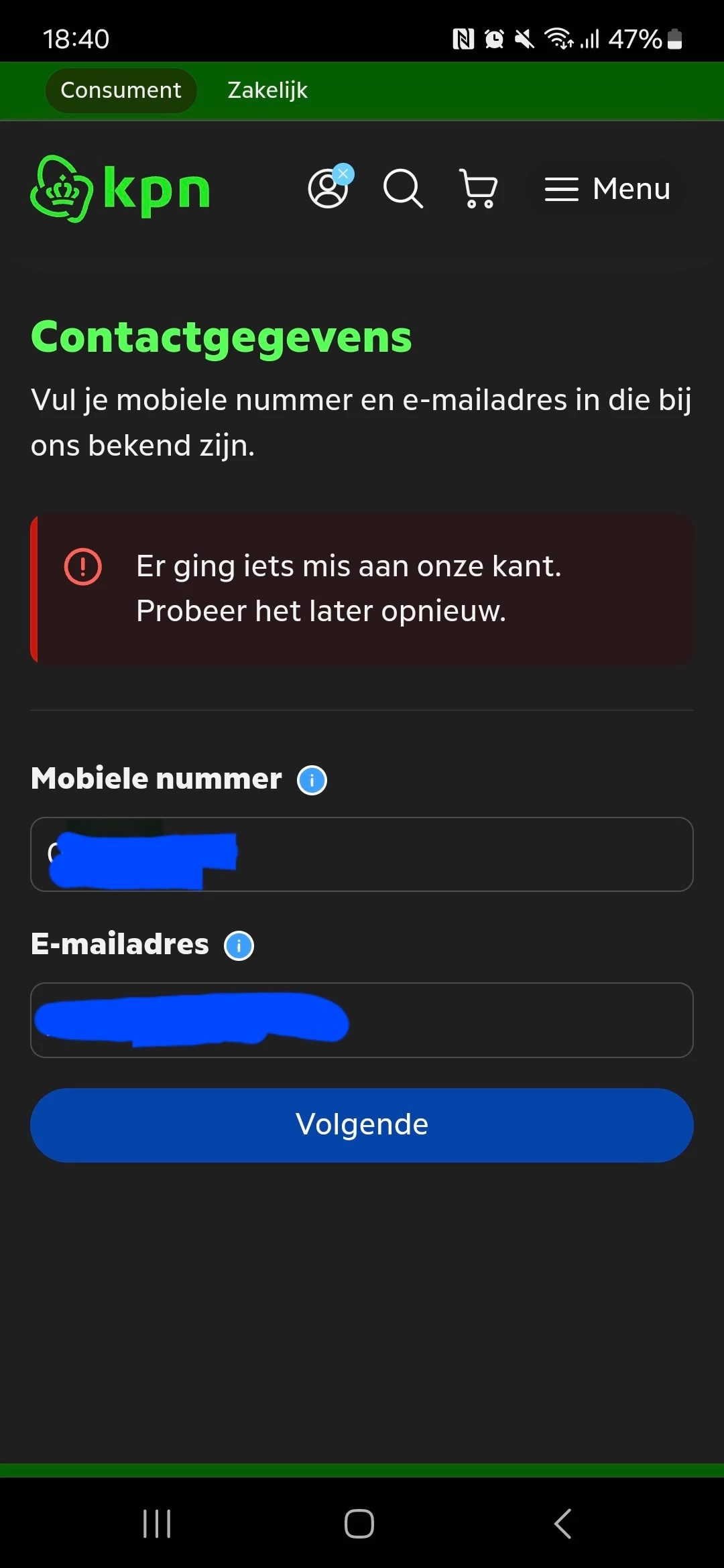
Task: Show info about Mobiele nummer
Action: pos(312,780)
